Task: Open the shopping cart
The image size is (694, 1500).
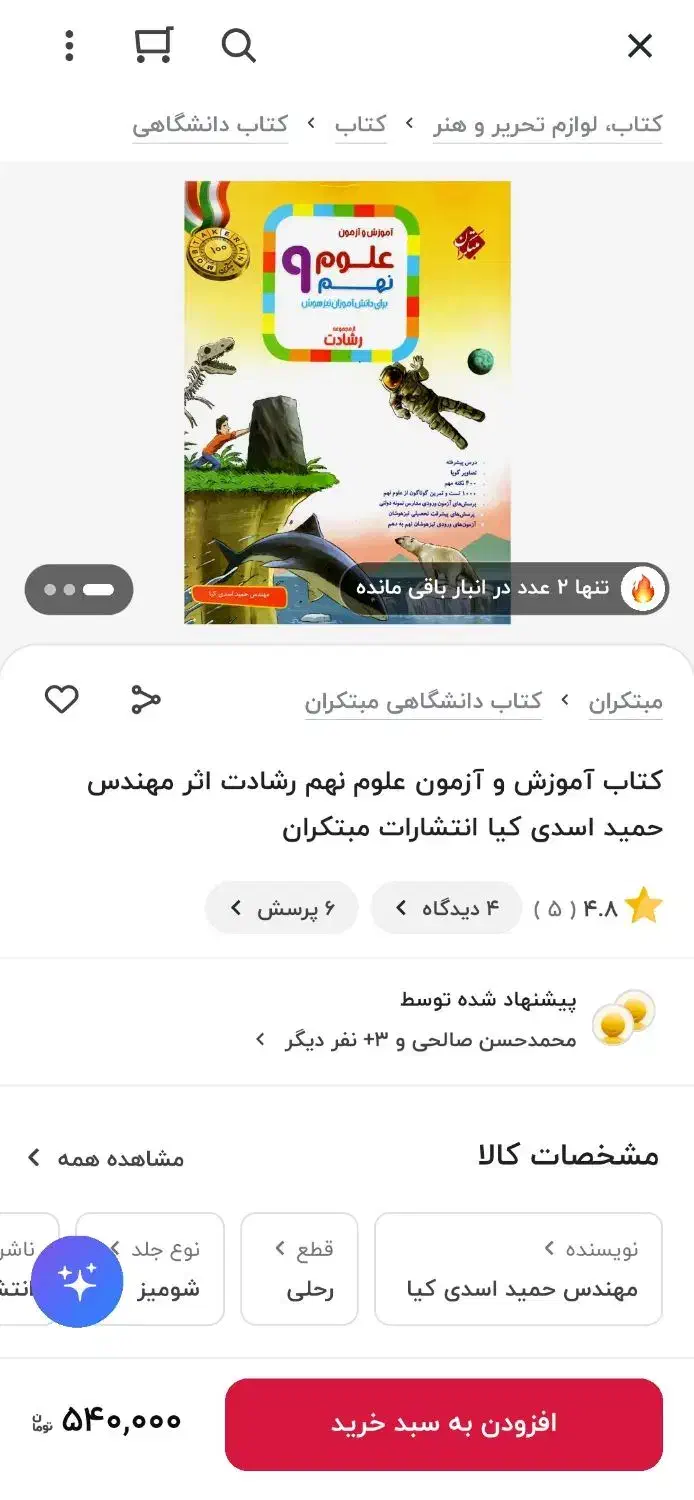Action: (153, 46)
